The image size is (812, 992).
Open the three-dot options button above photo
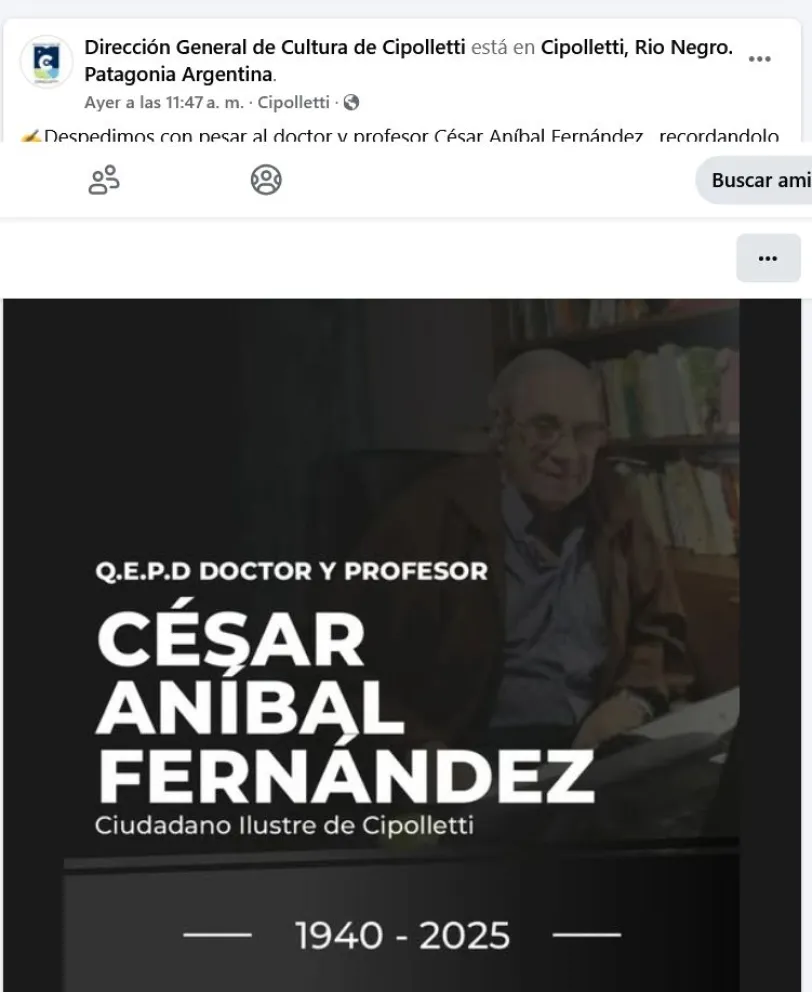coord(767,259)
